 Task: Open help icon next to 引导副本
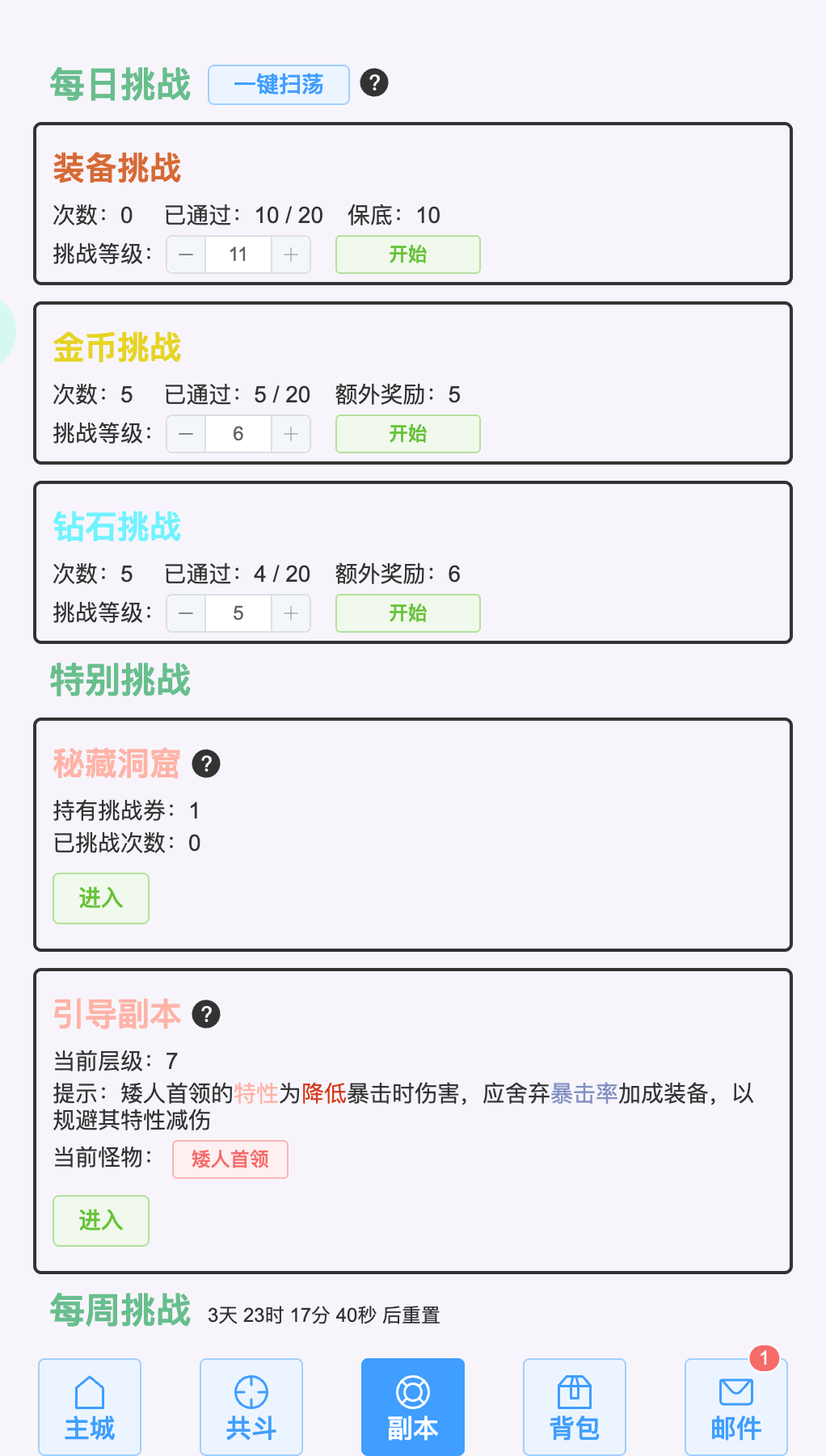coord(206,1014)
